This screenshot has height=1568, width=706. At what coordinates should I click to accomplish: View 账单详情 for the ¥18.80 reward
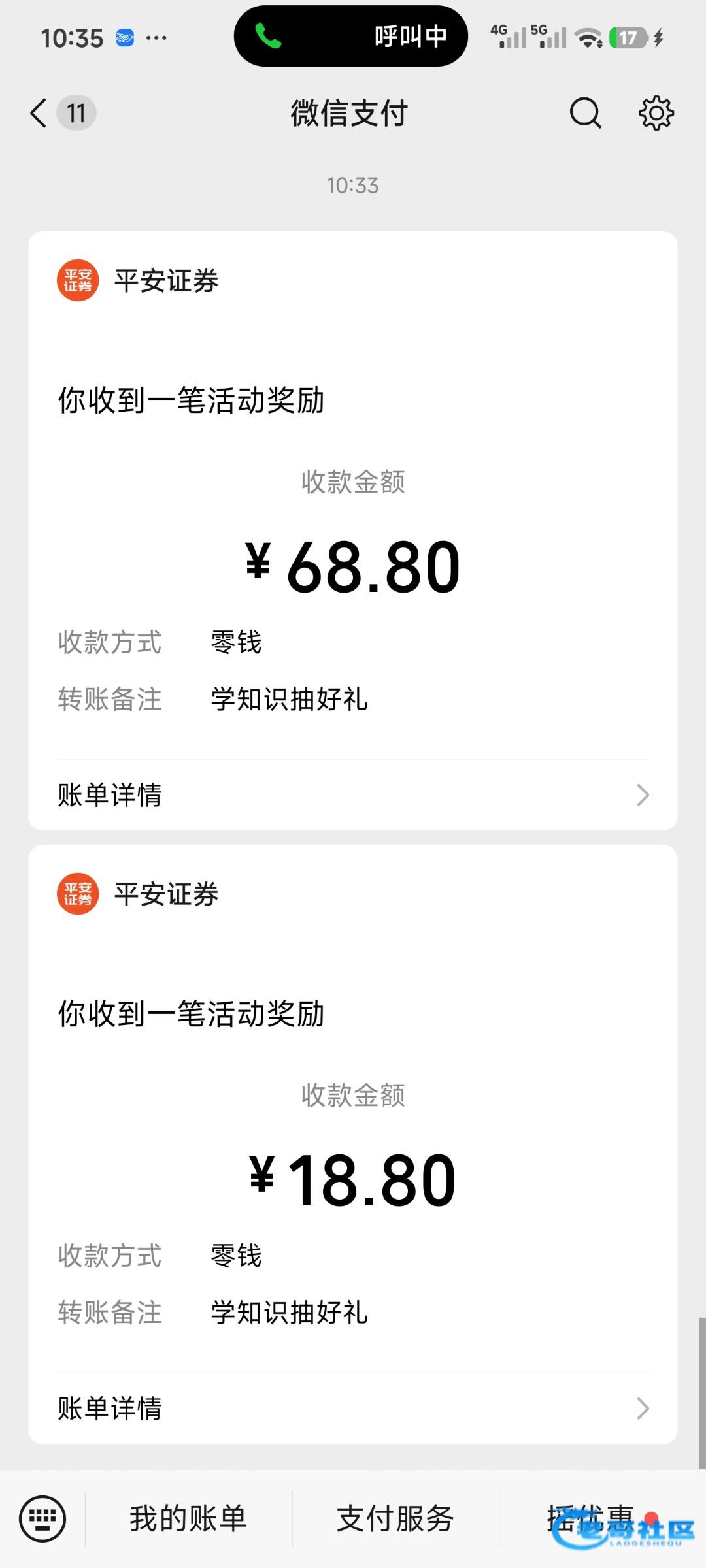(x=353, y=1408)
